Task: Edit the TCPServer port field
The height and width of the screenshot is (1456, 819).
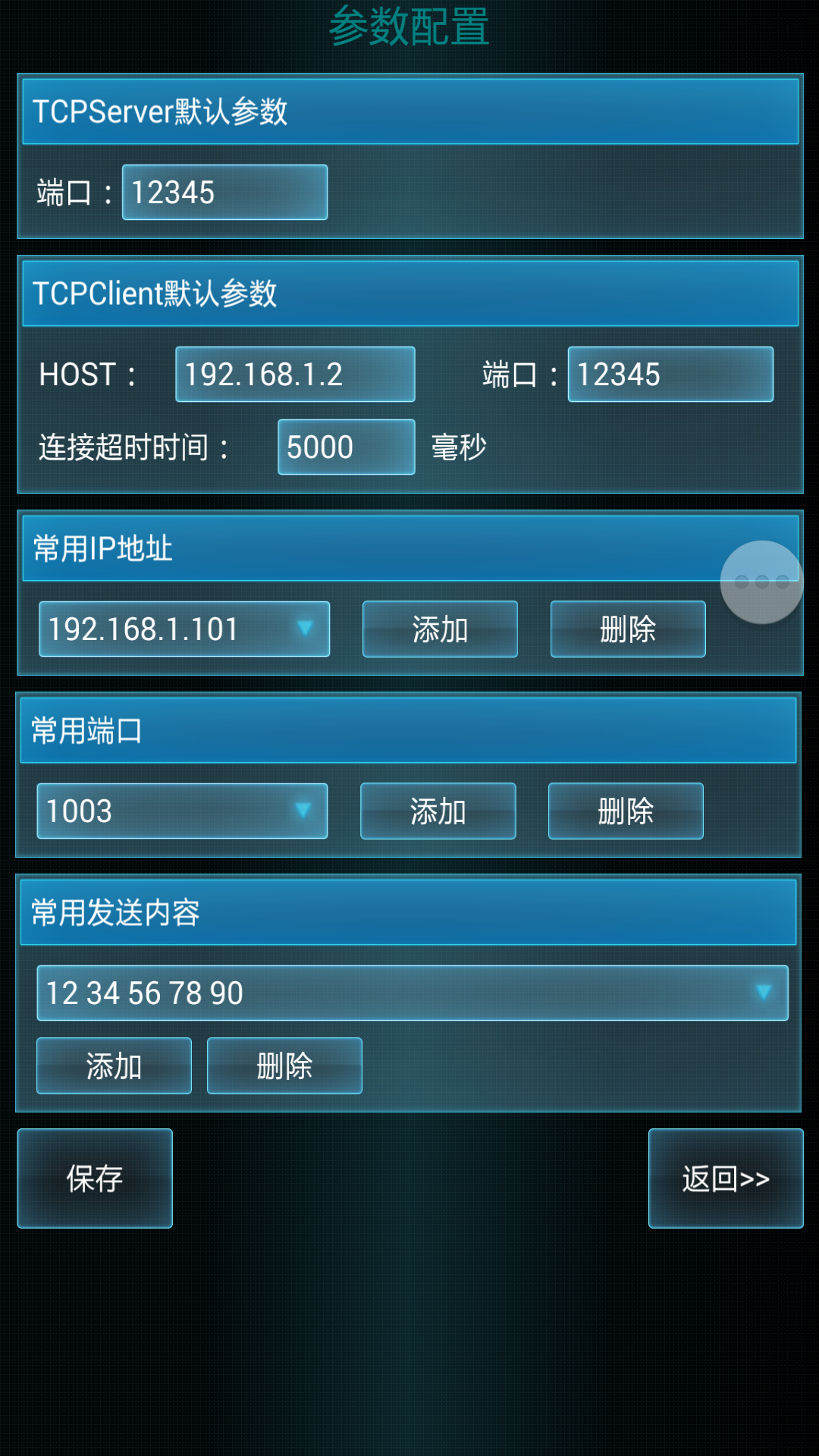Action: coord(224,193)
